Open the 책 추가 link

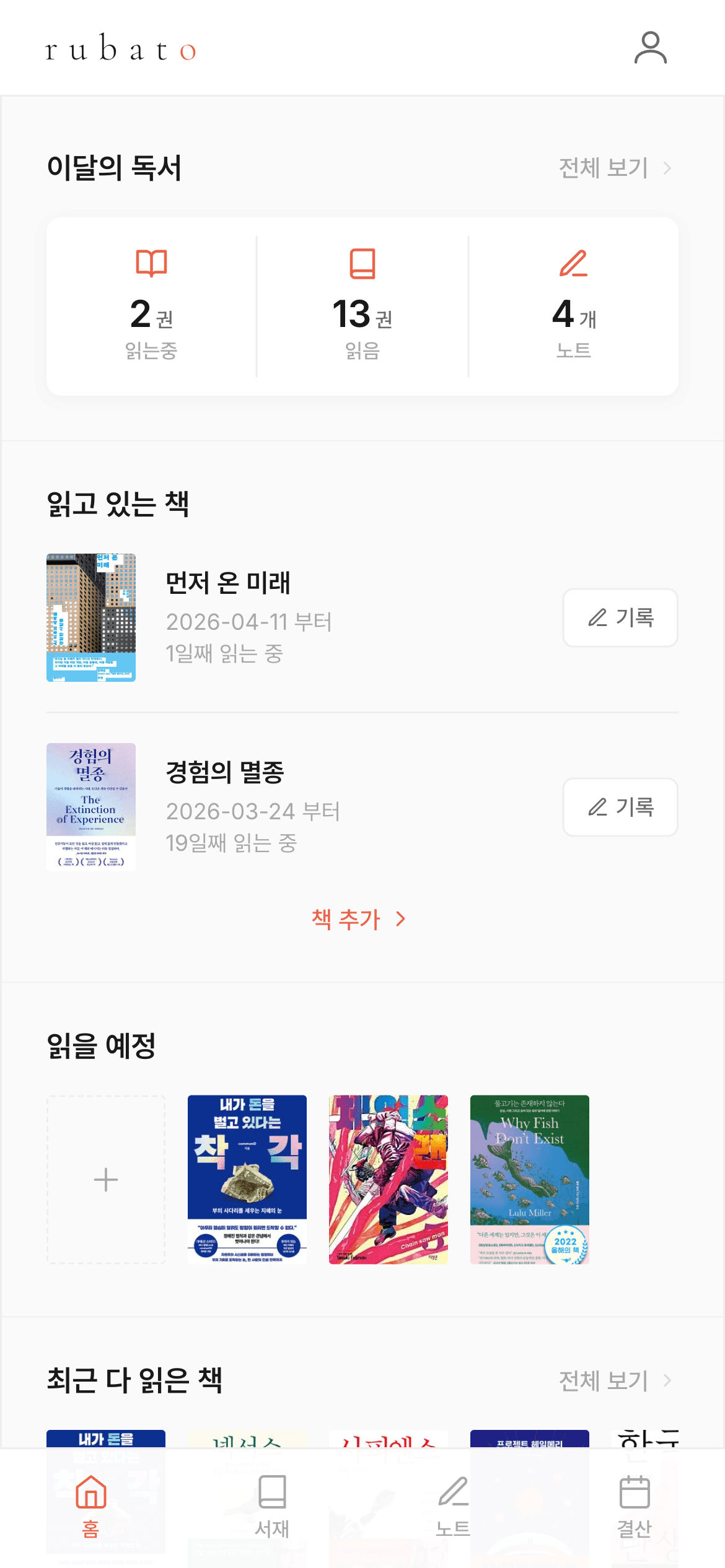click(x=345, y=920)
